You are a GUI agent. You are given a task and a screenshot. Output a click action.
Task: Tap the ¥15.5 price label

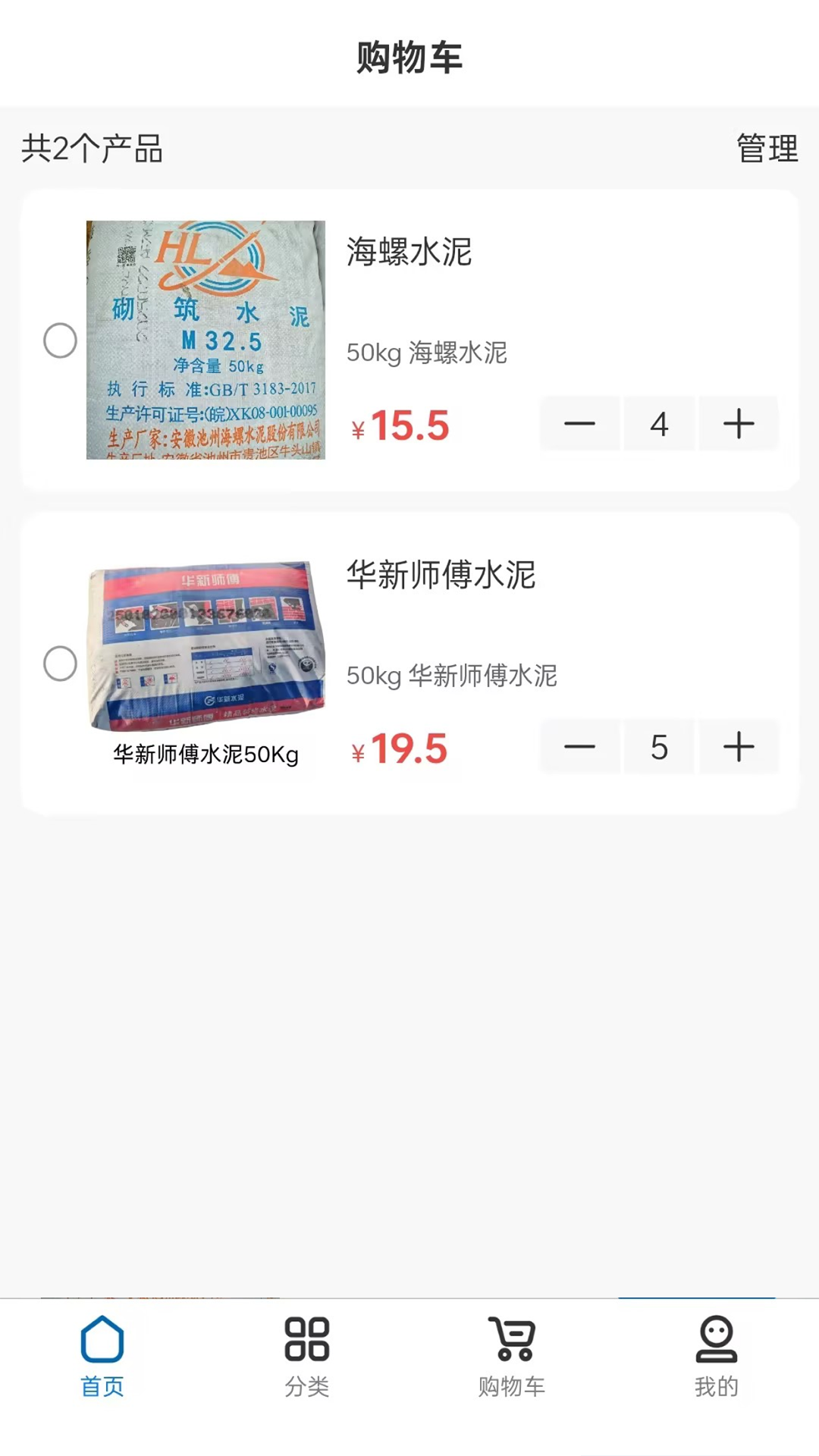pyautogui.click(x=400, y=426)
